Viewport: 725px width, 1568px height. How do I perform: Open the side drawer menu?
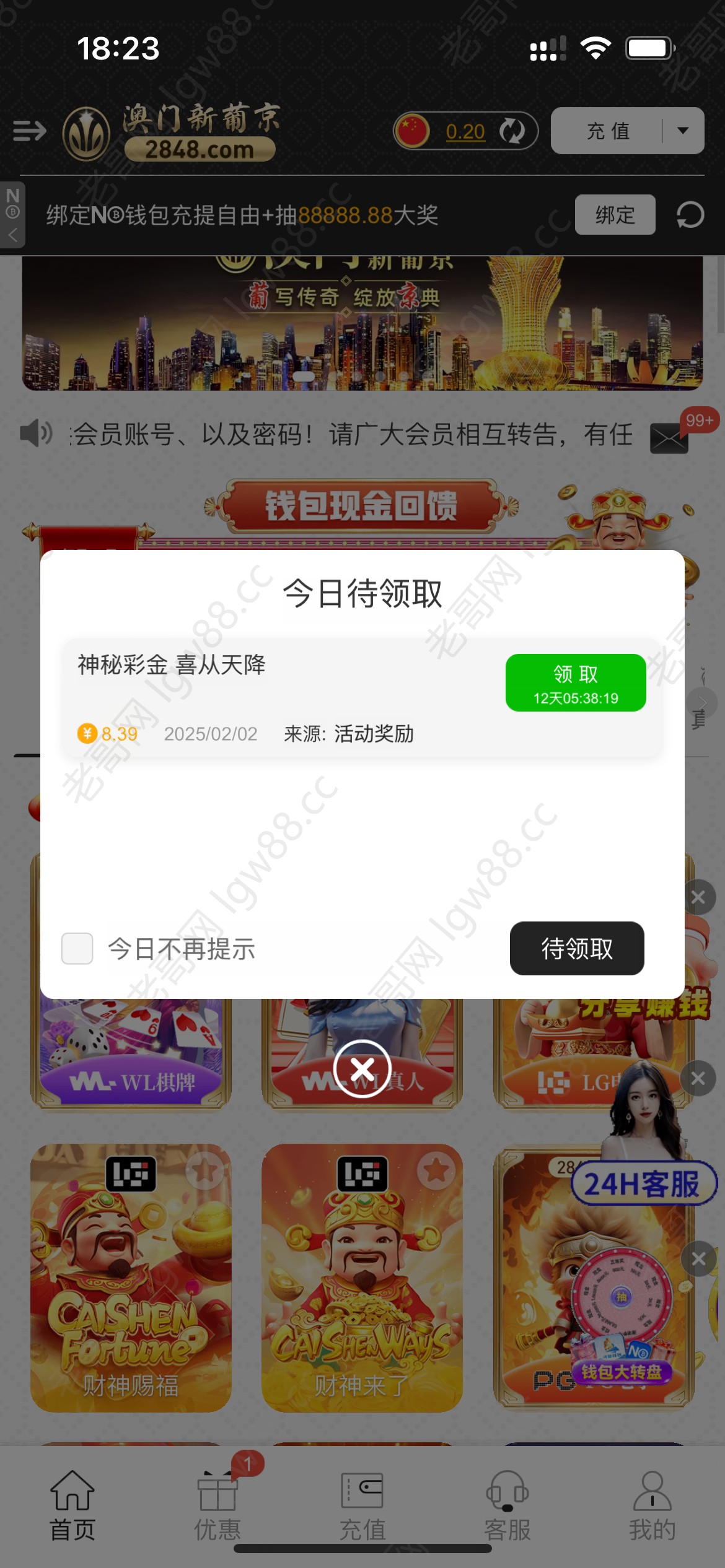(x=30, y=131)
